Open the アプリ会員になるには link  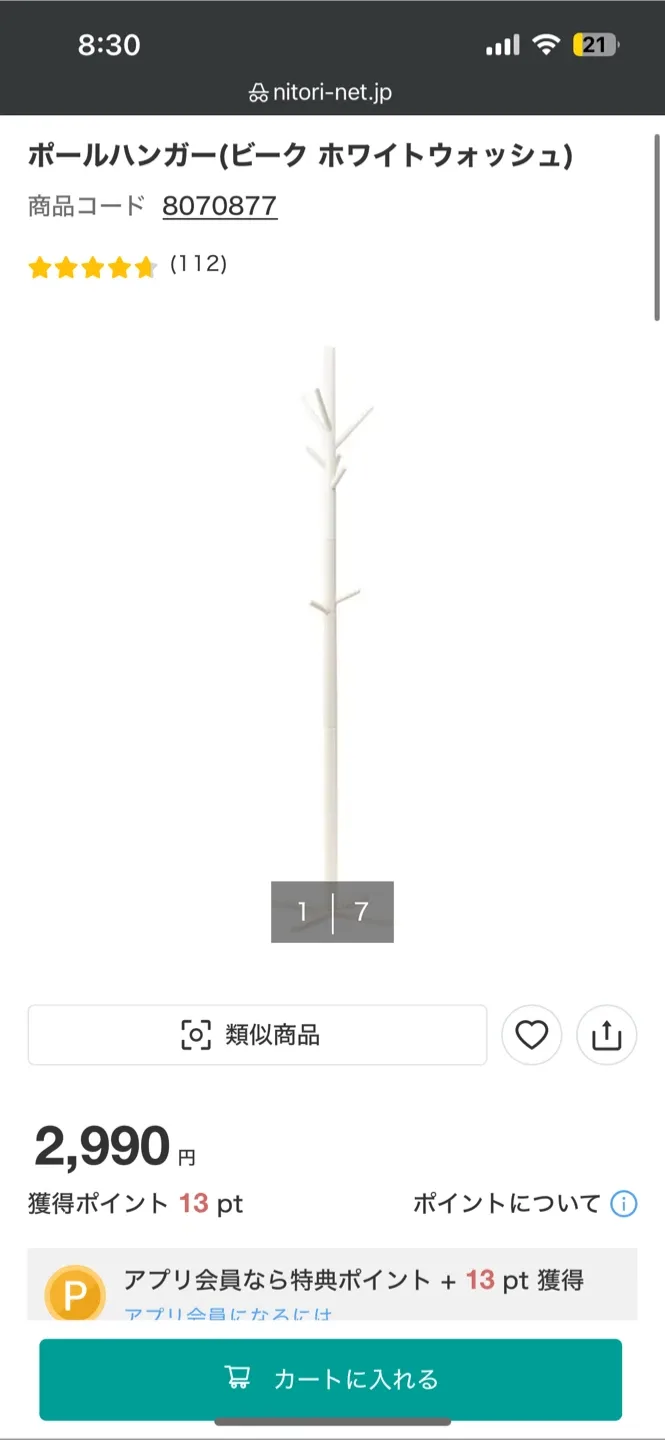[x=228, y=1314]
